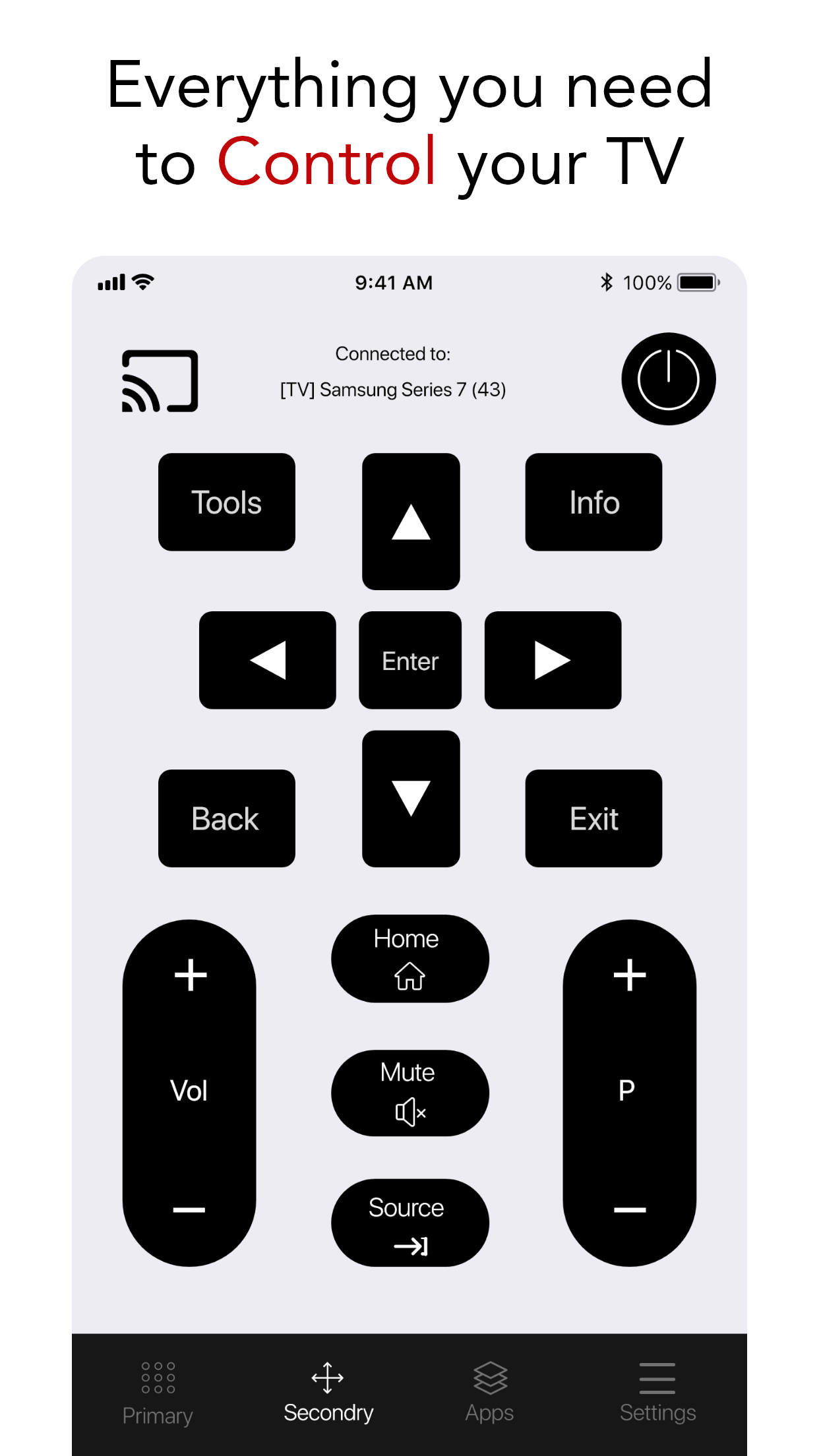Image resolution: width=819 pixels, height=1456 pixels.
Task: Mute the TV with the Mute button
Action: click(x=409, y=1093)
